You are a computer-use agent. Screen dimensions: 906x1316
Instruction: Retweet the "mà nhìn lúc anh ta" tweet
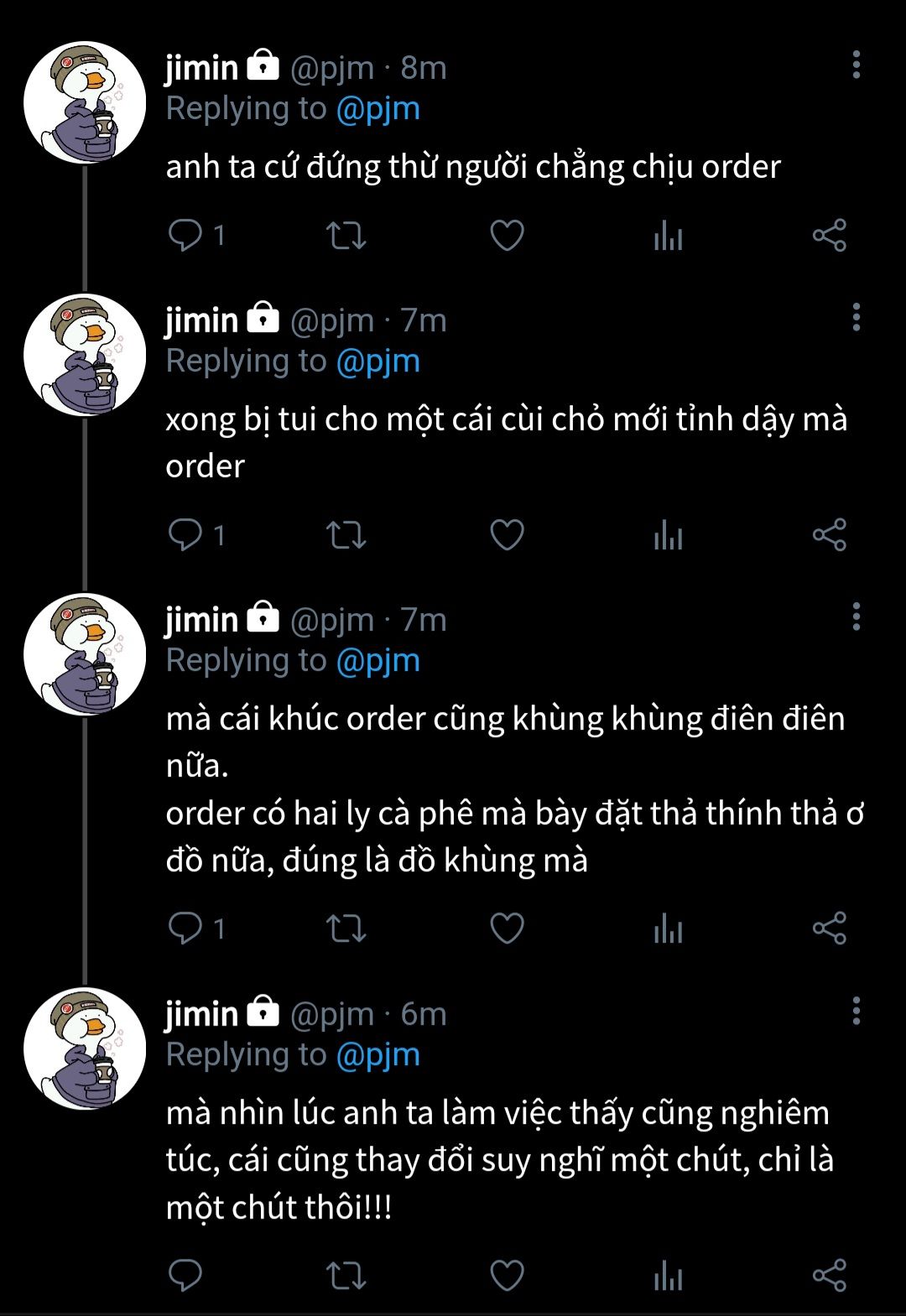(x=346, y=1276)
